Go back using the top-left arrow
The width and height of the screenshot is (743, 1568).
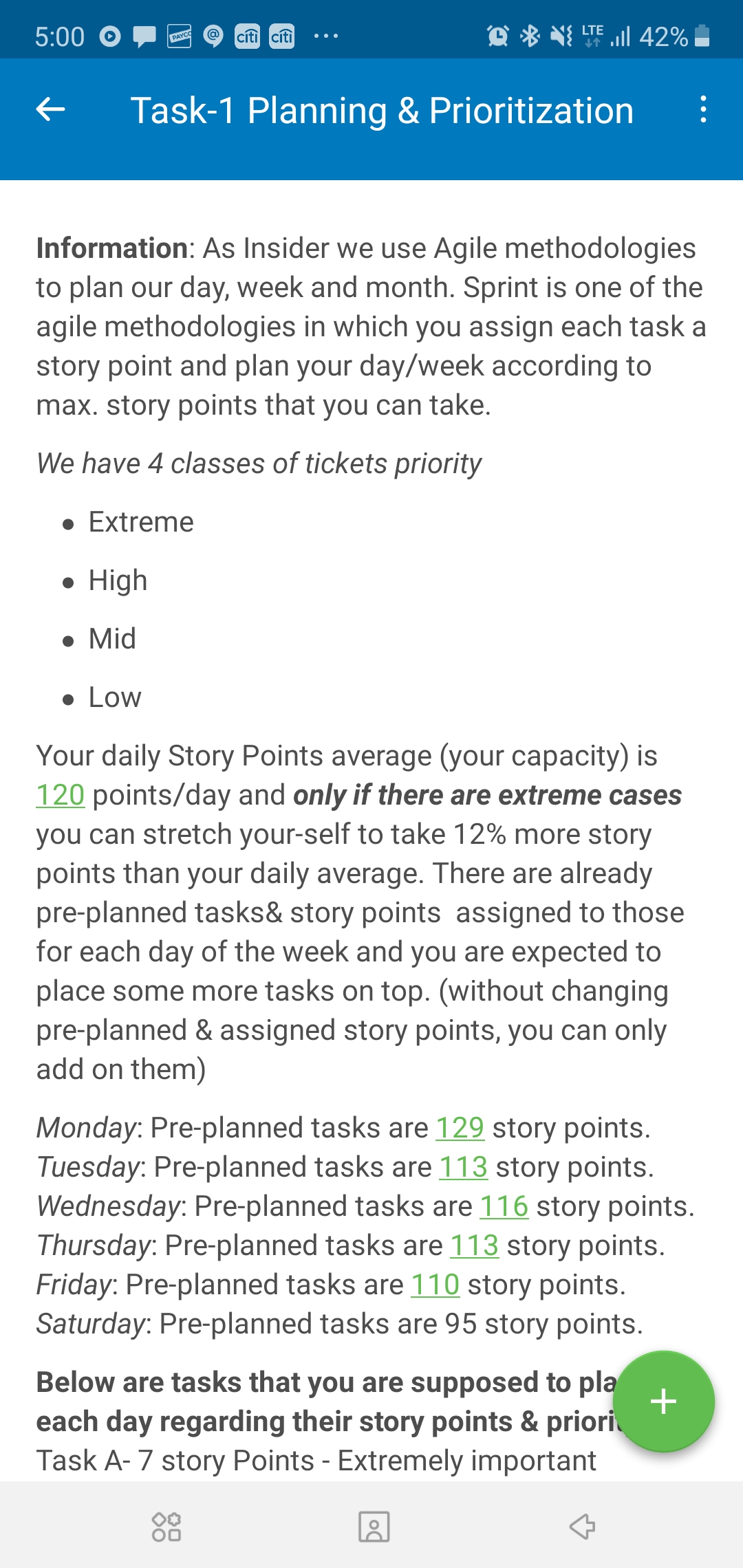click(51, 109)
